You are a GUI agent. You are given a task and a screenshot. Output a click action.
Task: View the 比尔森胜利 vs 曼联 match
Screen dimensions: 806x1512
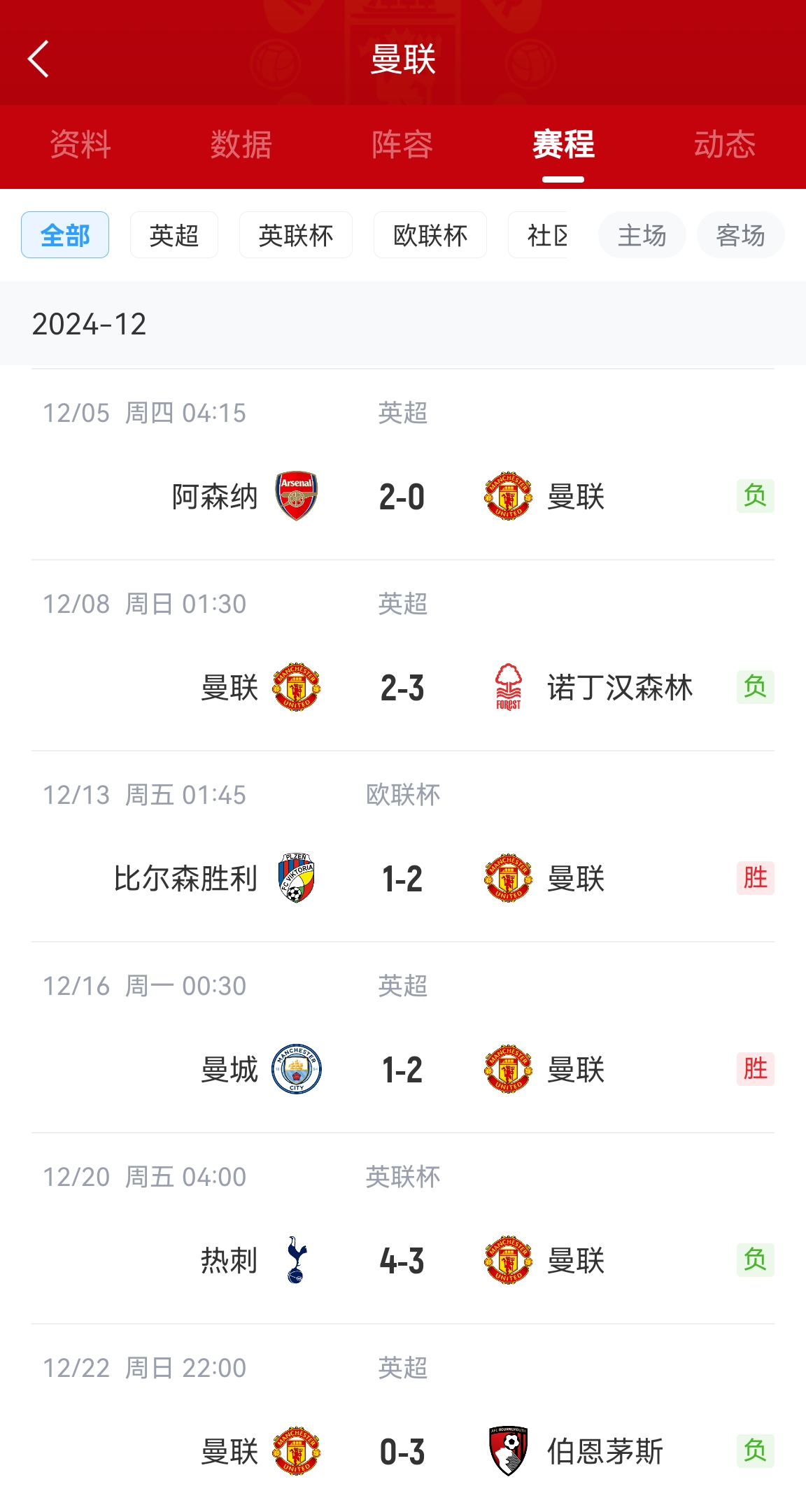tap(402, 879)
